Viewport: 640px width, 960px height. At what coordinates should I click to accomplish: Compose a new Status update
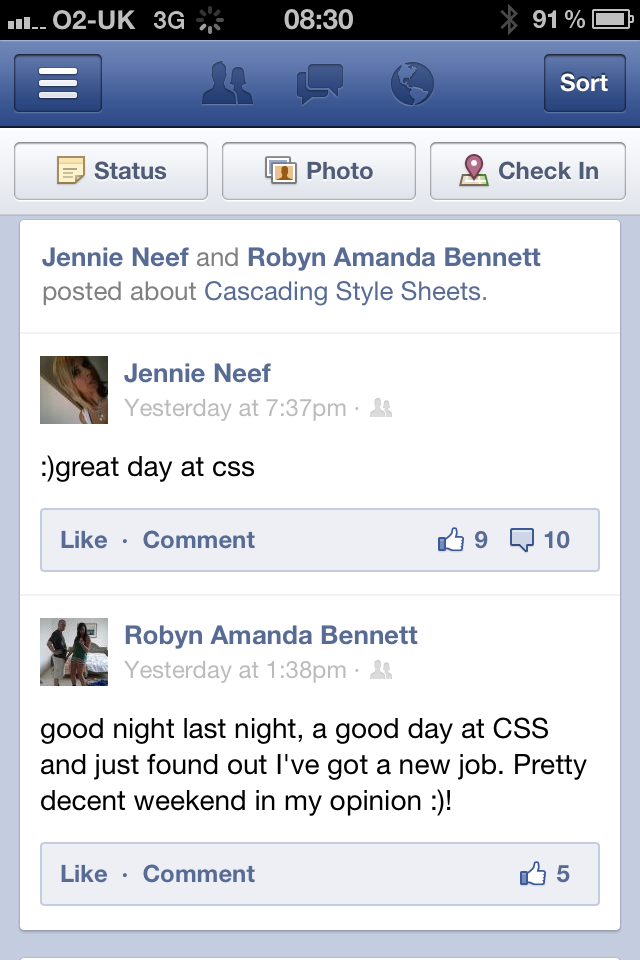(111, 171)
